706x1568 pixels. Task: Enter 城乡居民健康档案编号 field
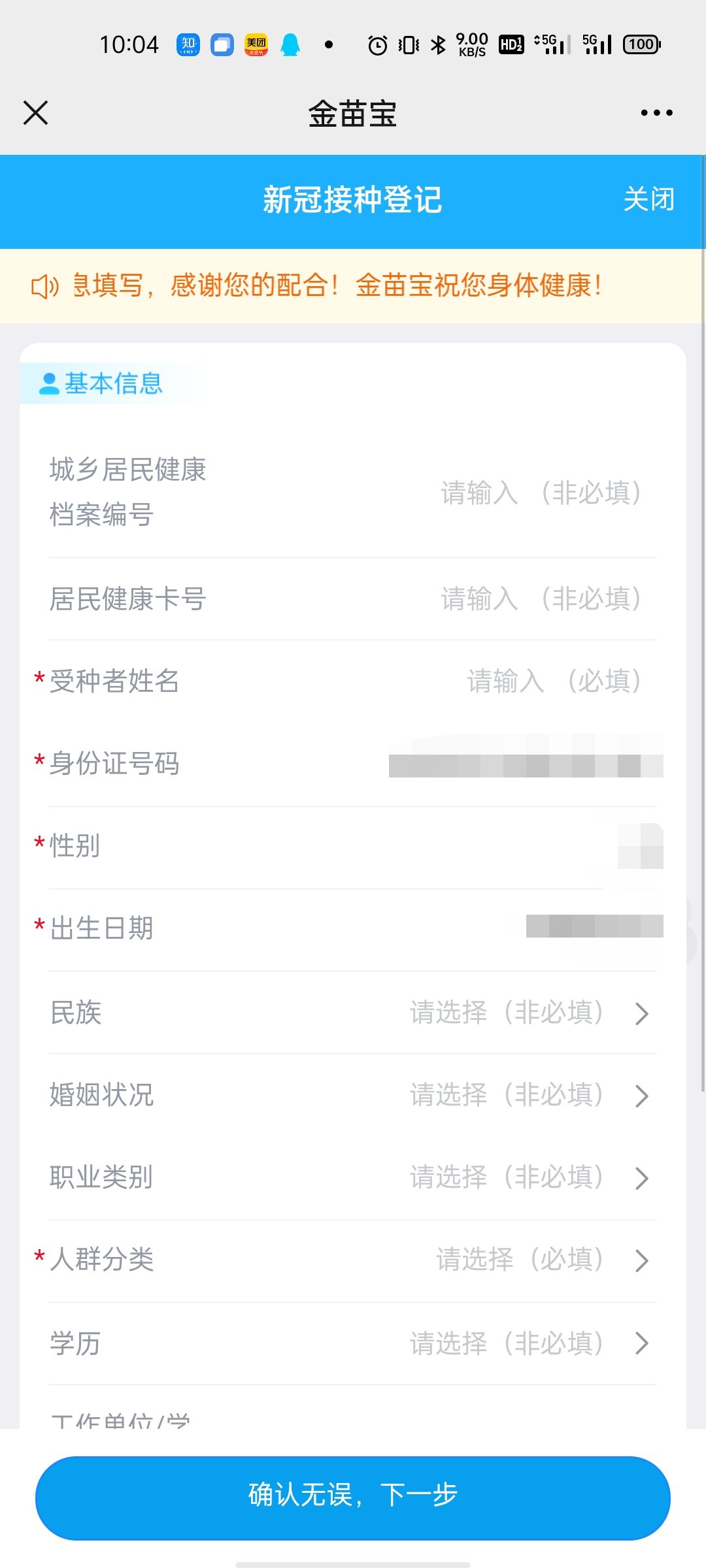pyautogui.click(x=540, y=493)
